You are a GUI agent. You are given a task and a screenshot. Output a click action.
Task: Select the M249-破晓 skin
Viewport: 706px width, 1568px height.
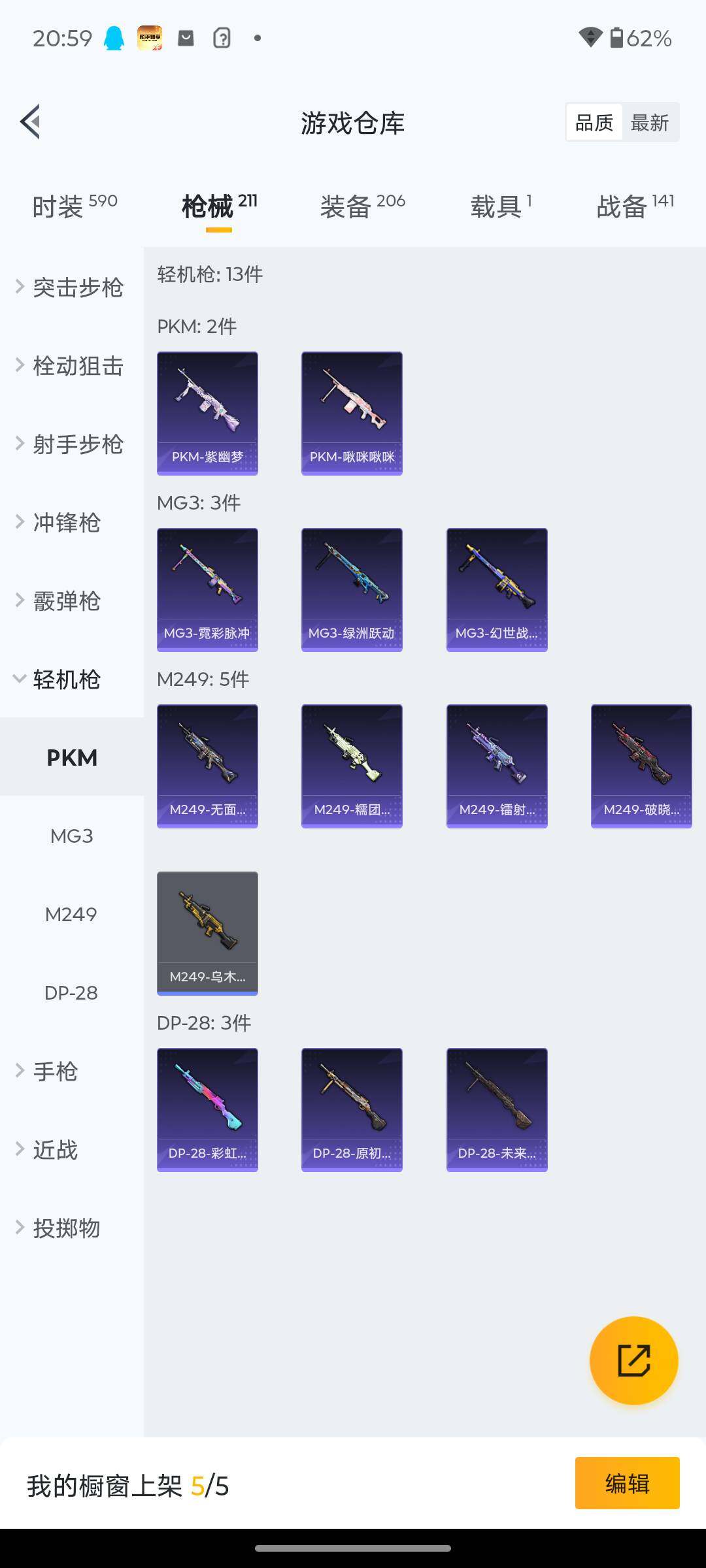click(641, 766)
